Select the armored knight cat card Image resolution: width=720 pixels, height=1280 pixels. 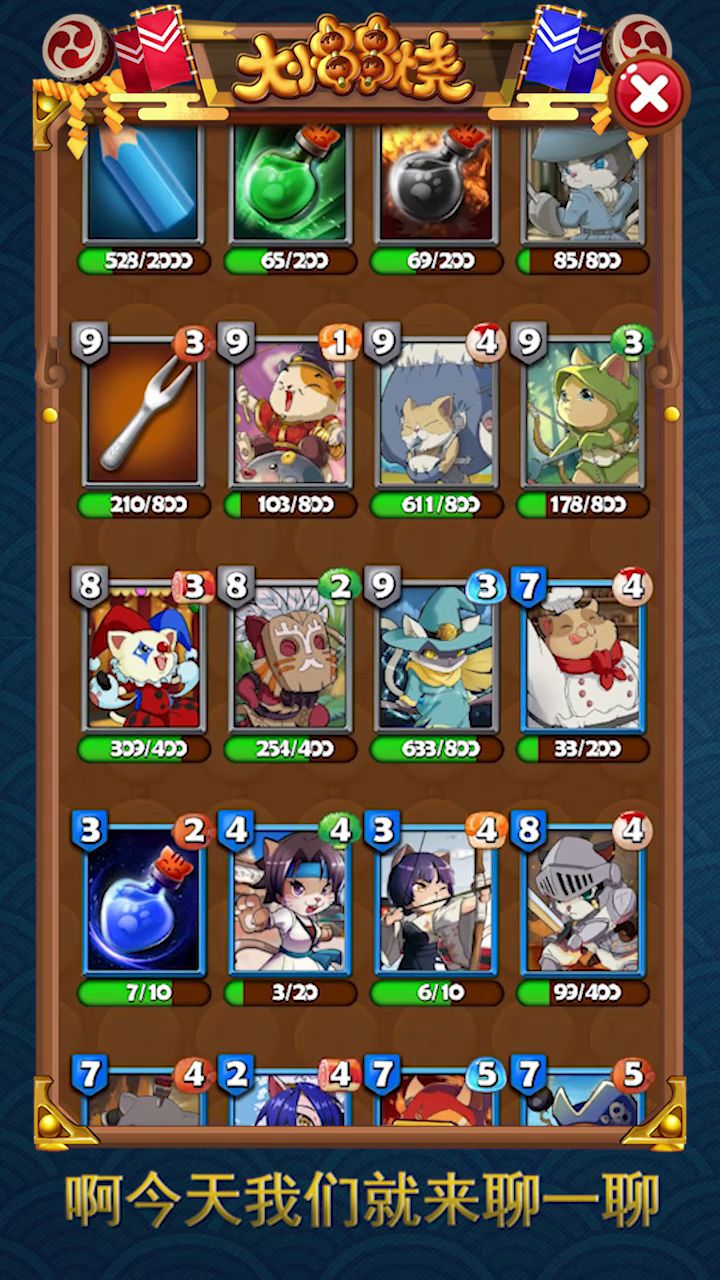click(x=583, y=900)
